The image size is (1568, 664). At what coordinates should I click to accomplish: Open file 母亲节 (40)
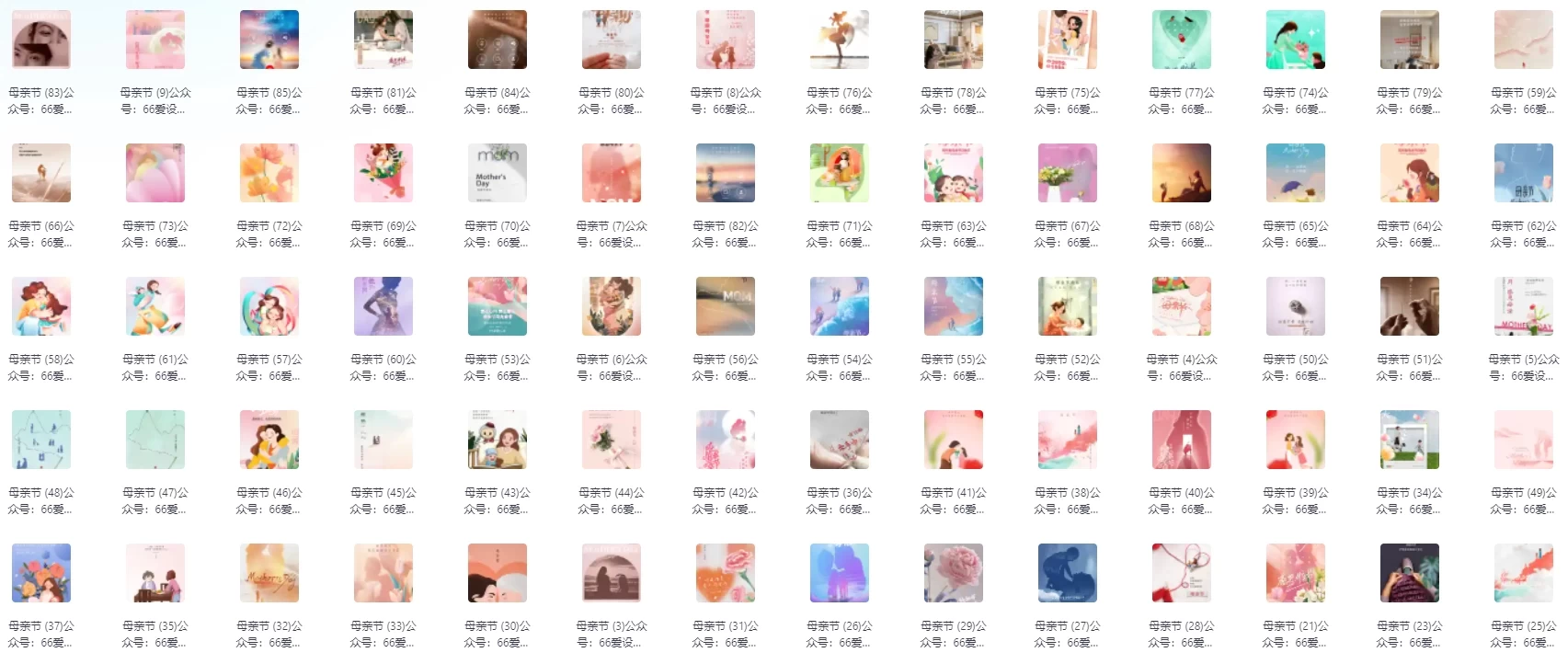[x=1181, y=440]
